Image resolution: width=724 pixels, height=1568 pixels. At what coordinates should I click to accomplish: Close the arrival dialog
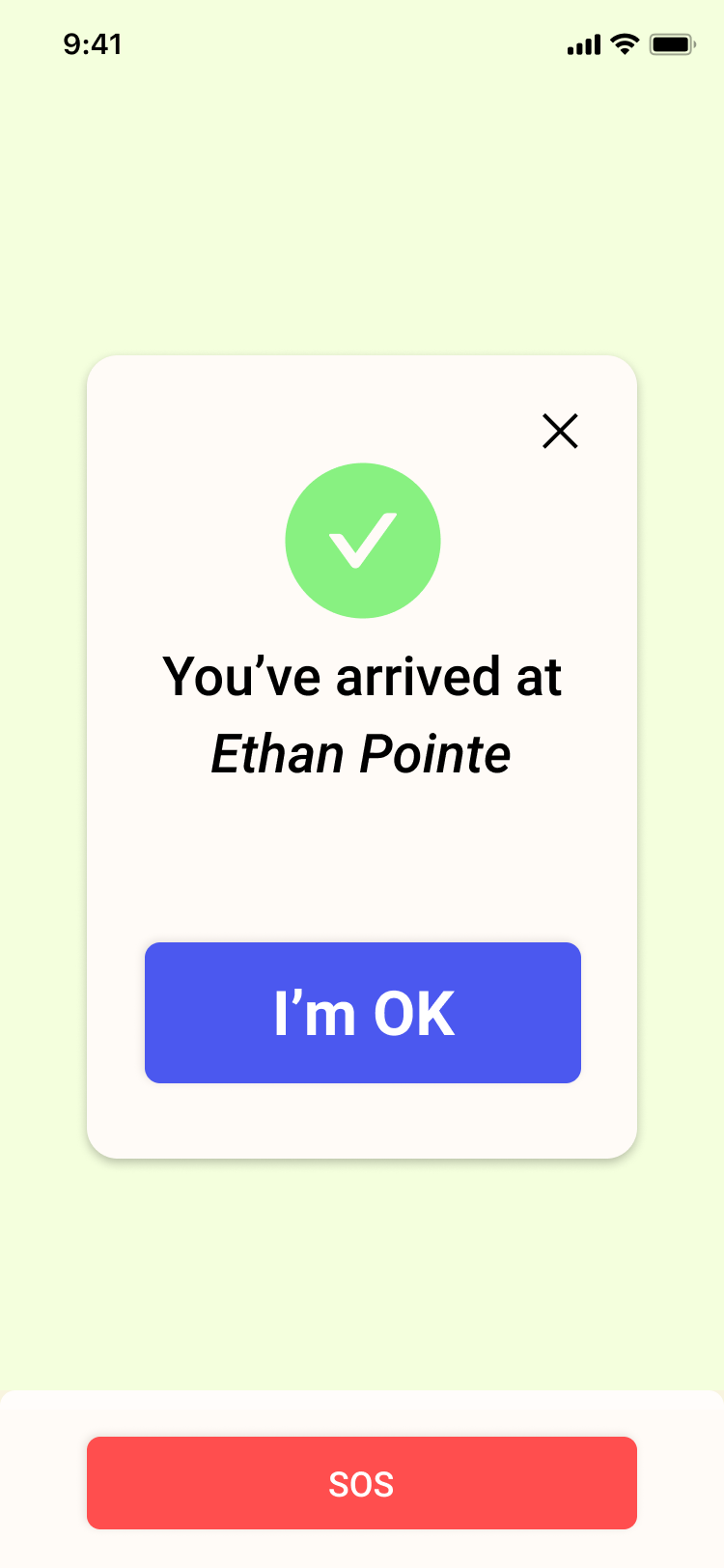click(560, 431)
